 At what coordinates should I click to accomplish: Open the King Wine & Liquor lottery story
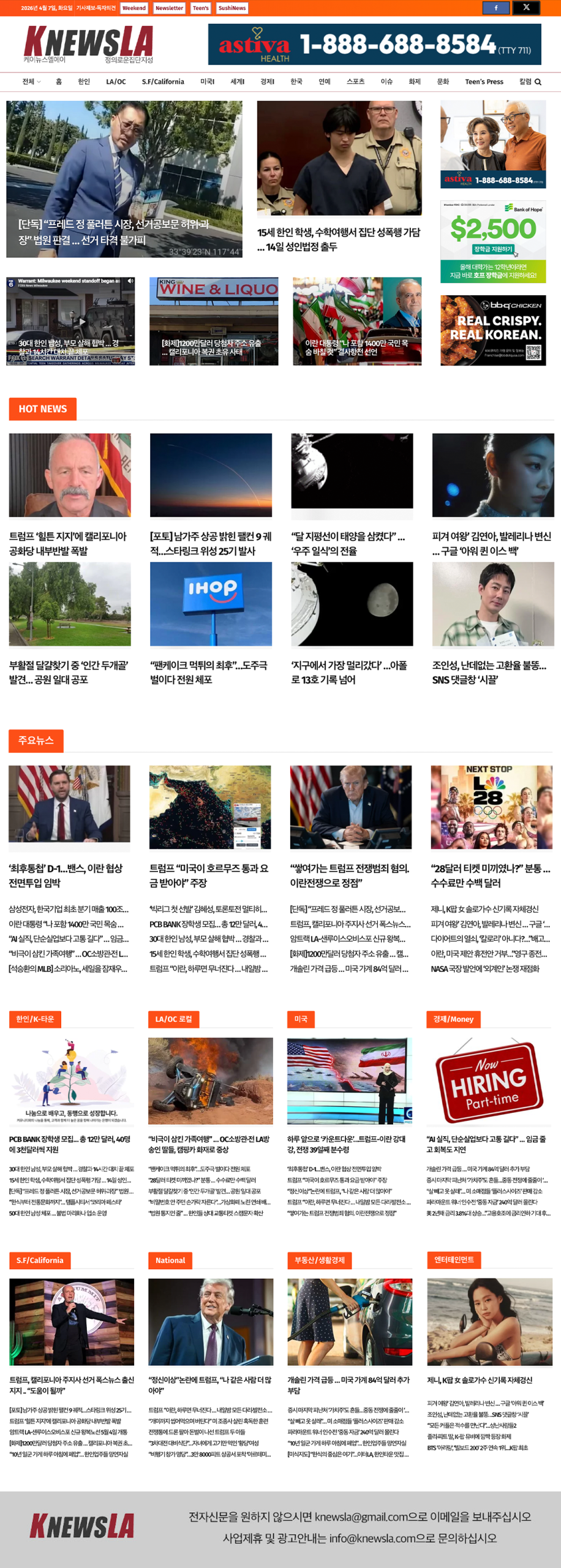(x=214, y=322)
